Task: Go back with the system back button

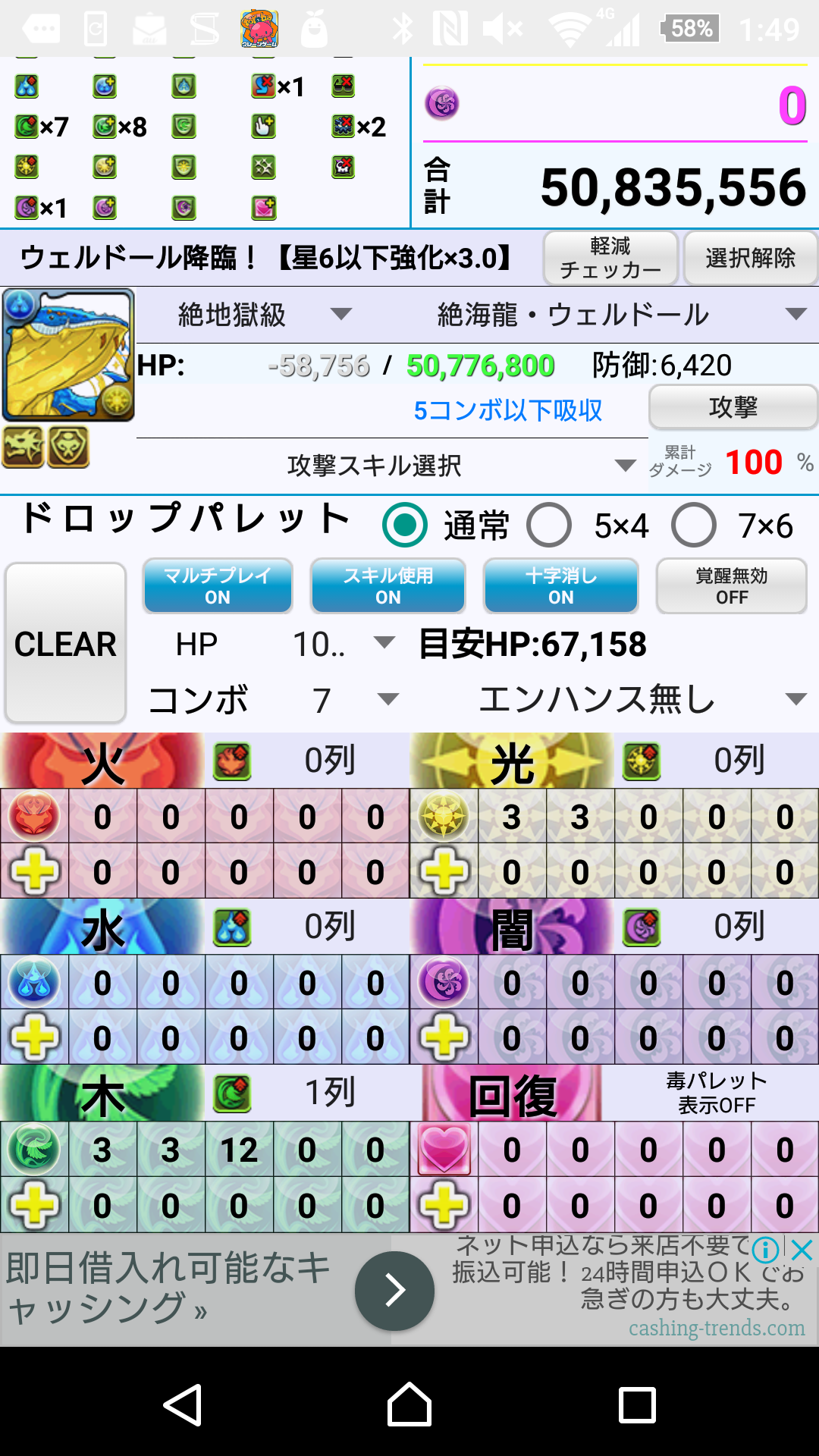Action: 183,1404
